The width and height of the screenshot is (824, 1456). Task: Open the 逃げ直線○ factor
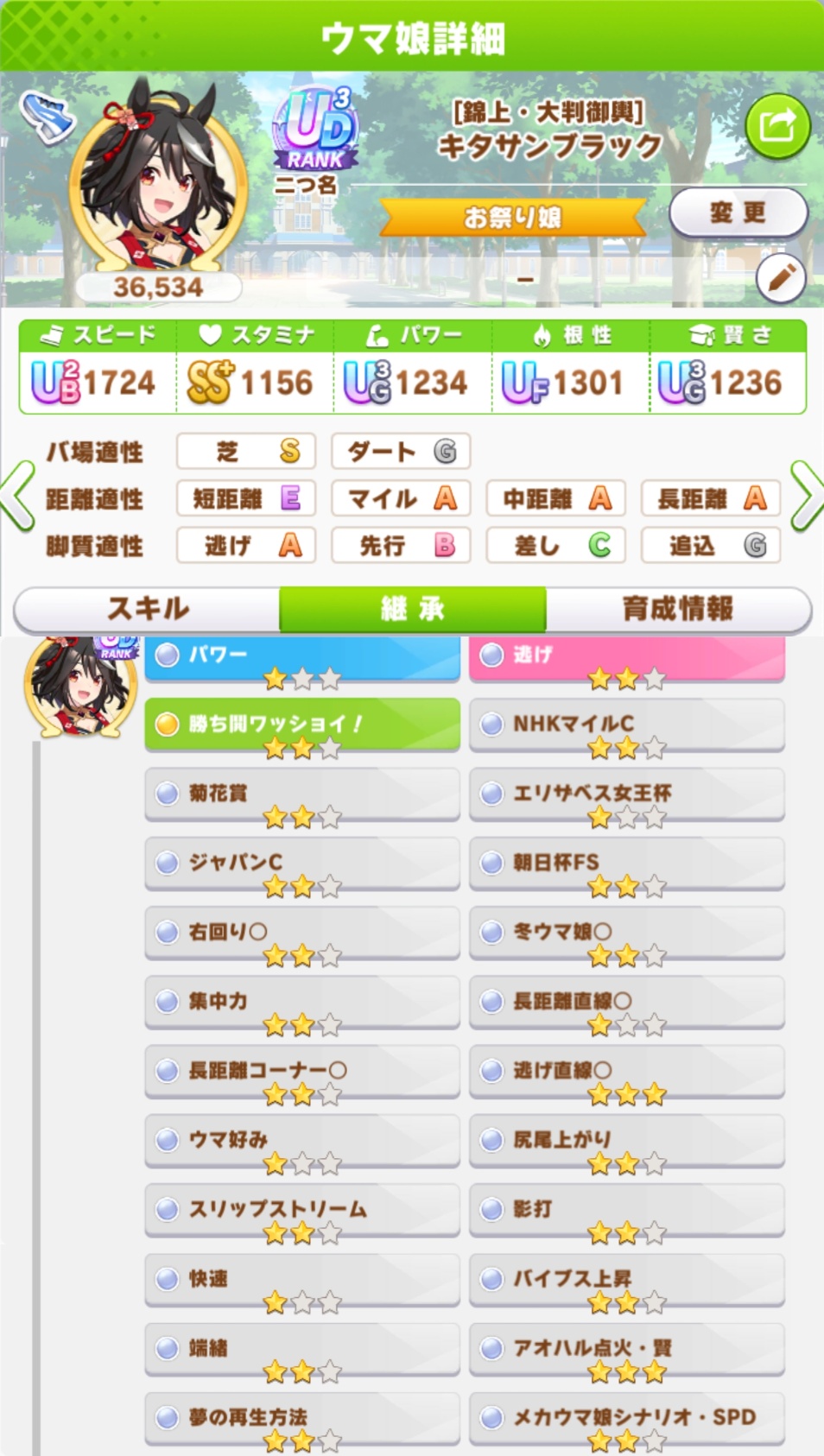pos(626,1071)
